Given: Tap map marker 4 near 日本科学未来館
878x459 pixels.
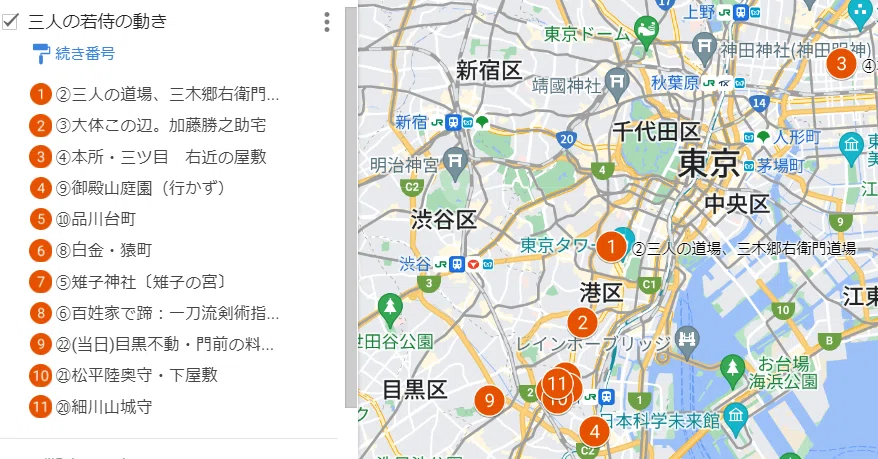Looking at the screenshot, I should 594,432.
